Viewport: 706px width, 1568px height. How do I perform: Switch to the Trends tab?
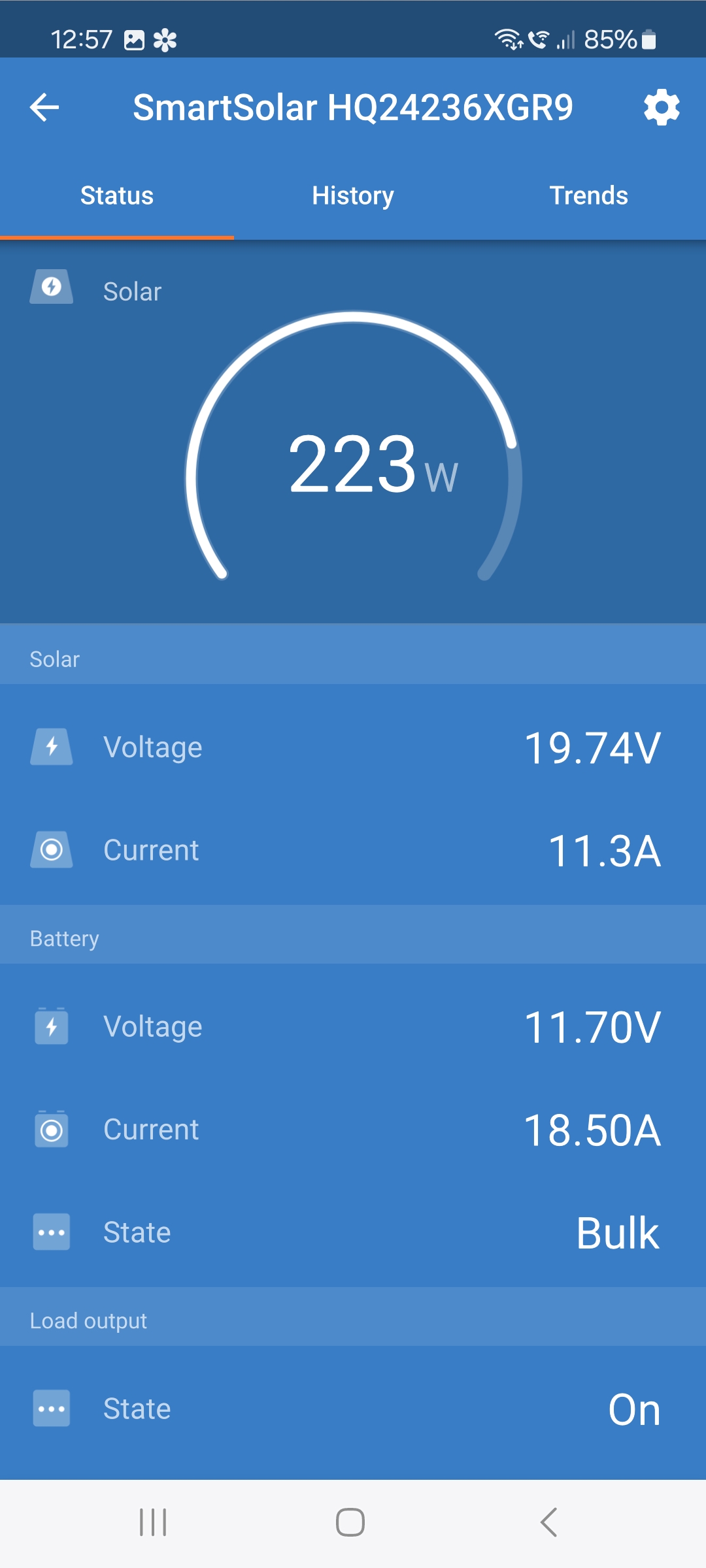(588, 195)
